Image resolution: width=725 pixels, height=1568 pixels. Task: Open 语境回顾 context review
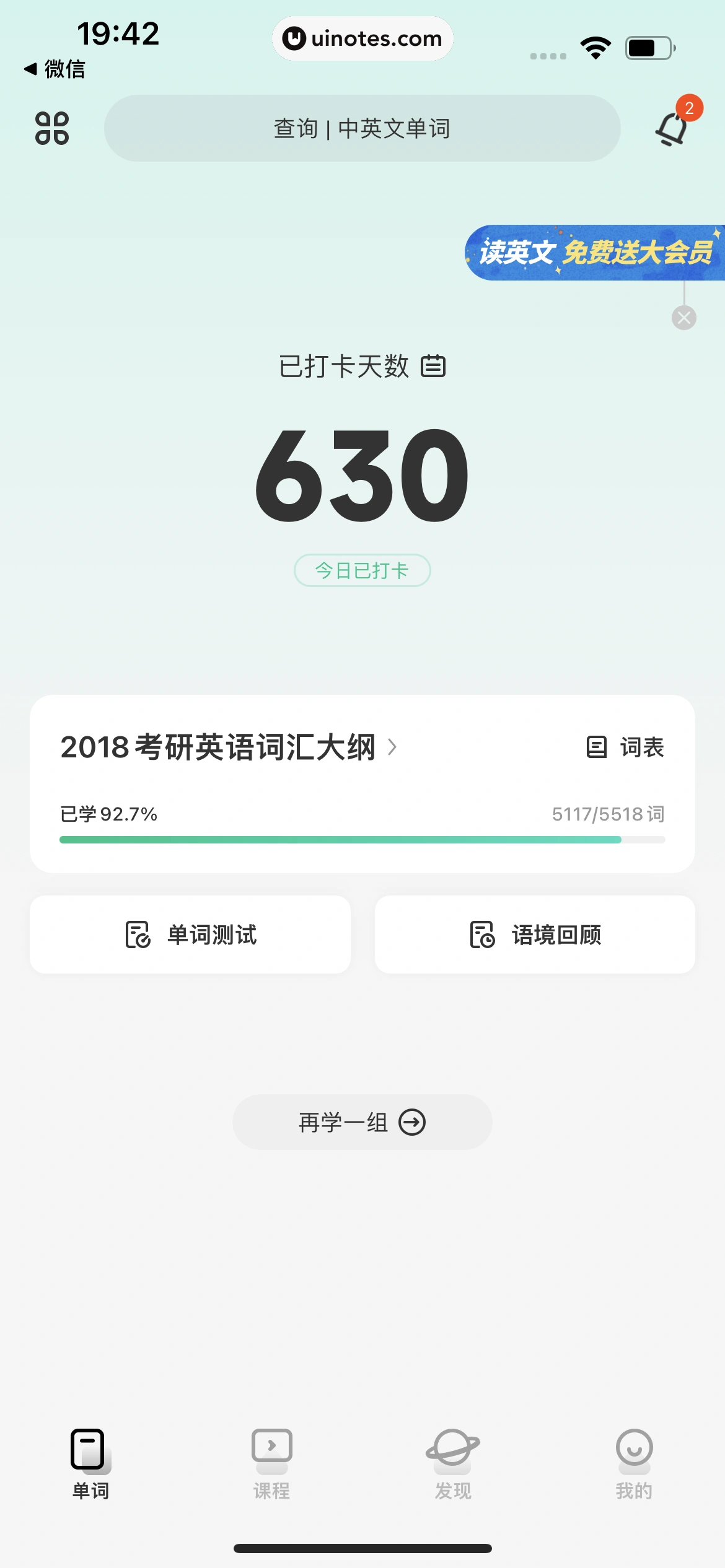tap(535, 934)
